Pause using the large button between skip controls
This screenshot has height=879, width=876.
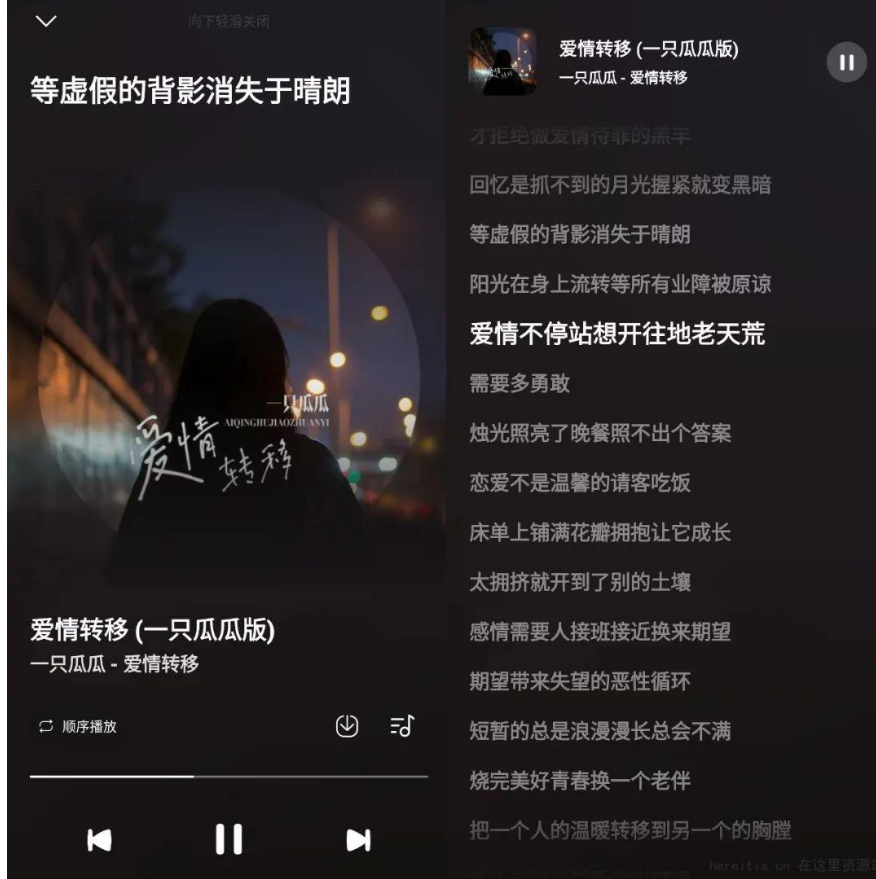click(229, 839)
